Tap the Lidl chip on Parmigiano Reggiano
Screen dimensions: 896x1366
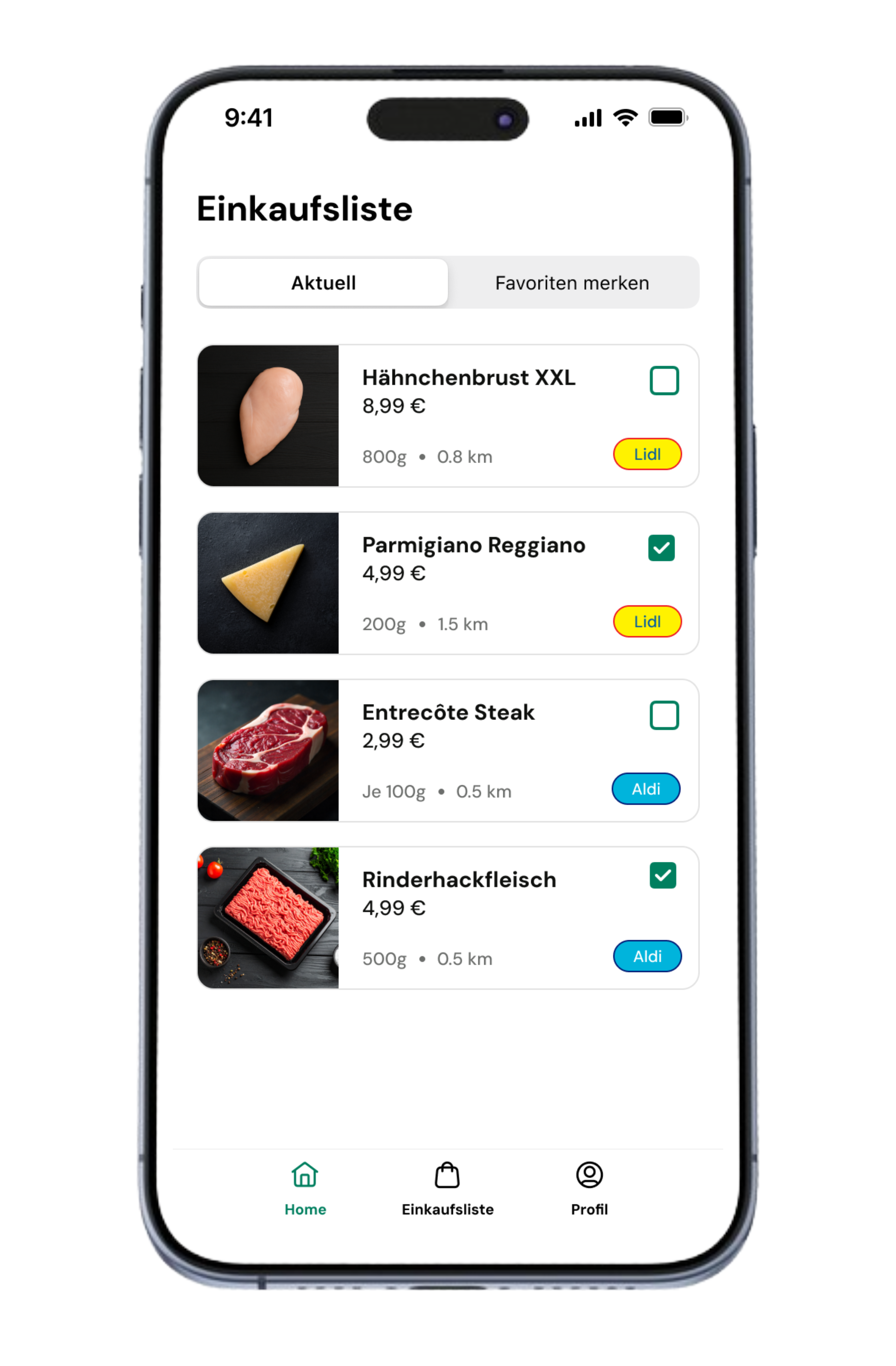coord(647,622)
